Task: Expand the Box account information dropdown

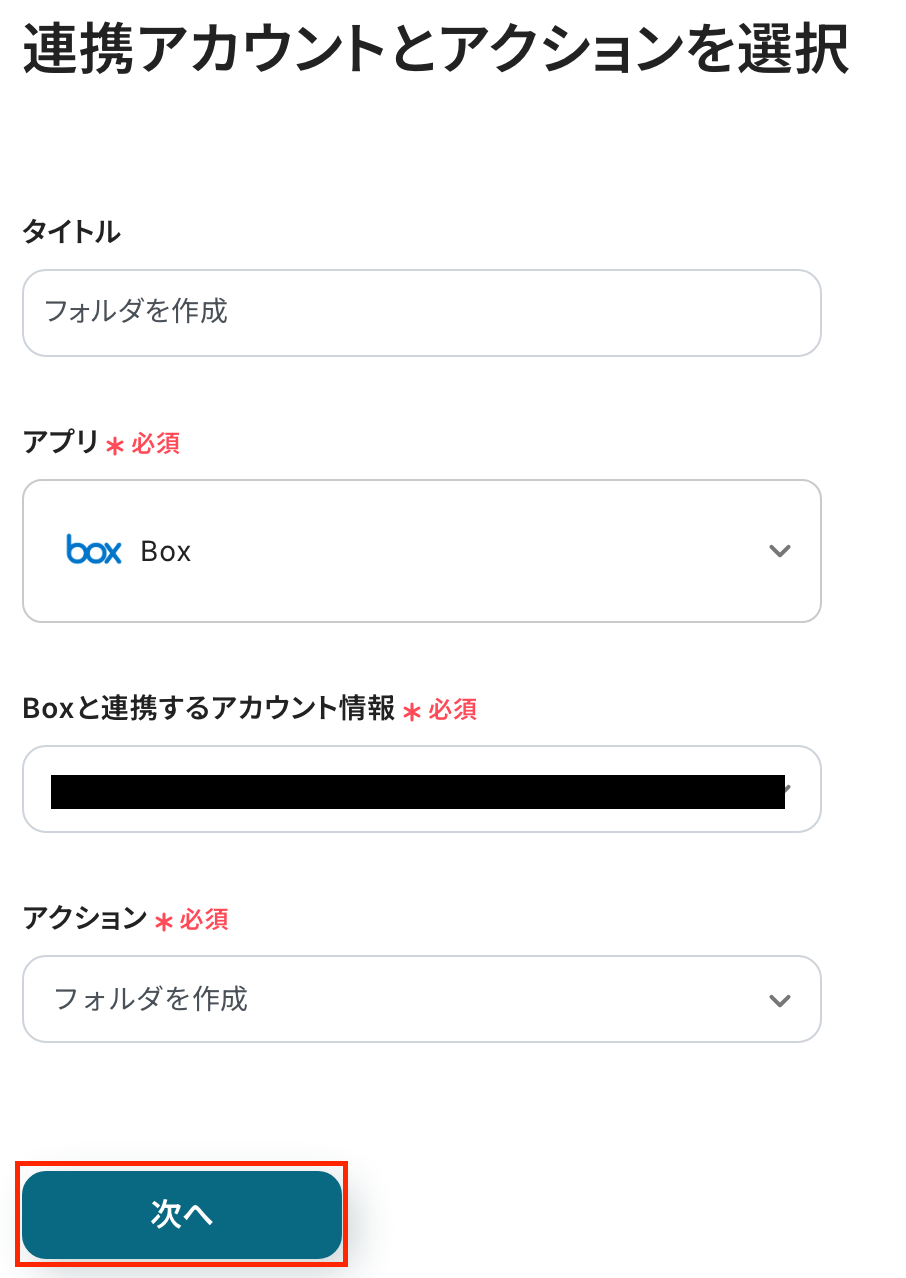Action: 421,789
